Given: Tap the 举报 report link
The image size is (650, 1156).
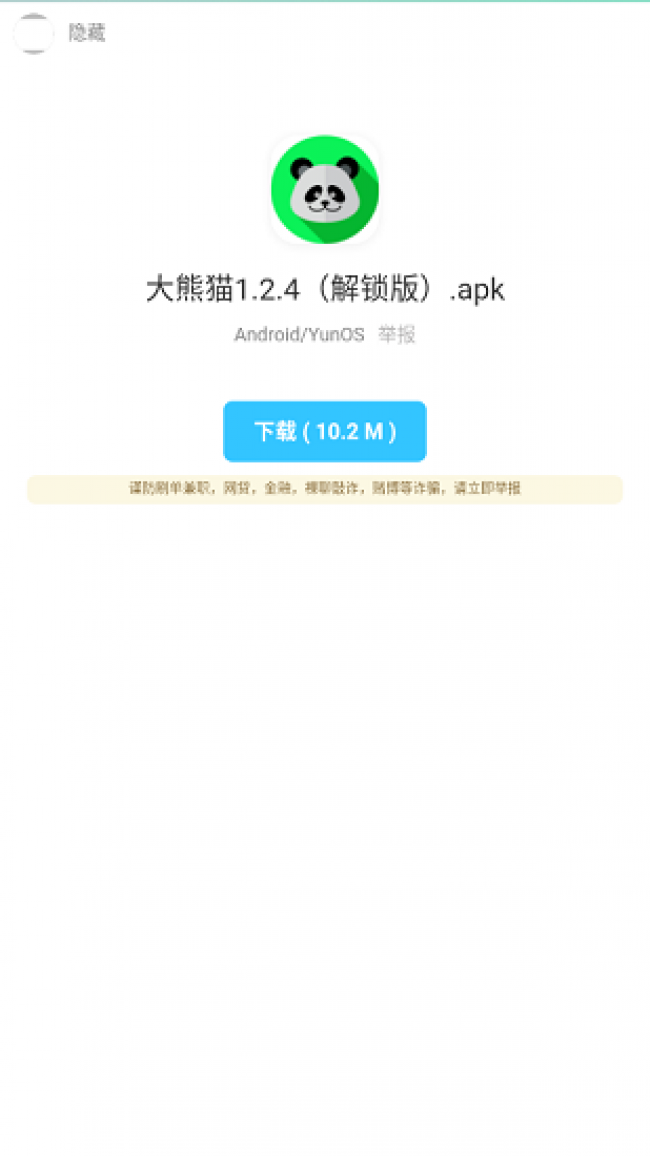Looking at the screenshot, I should pyautogui.click(x=396, y=335).
